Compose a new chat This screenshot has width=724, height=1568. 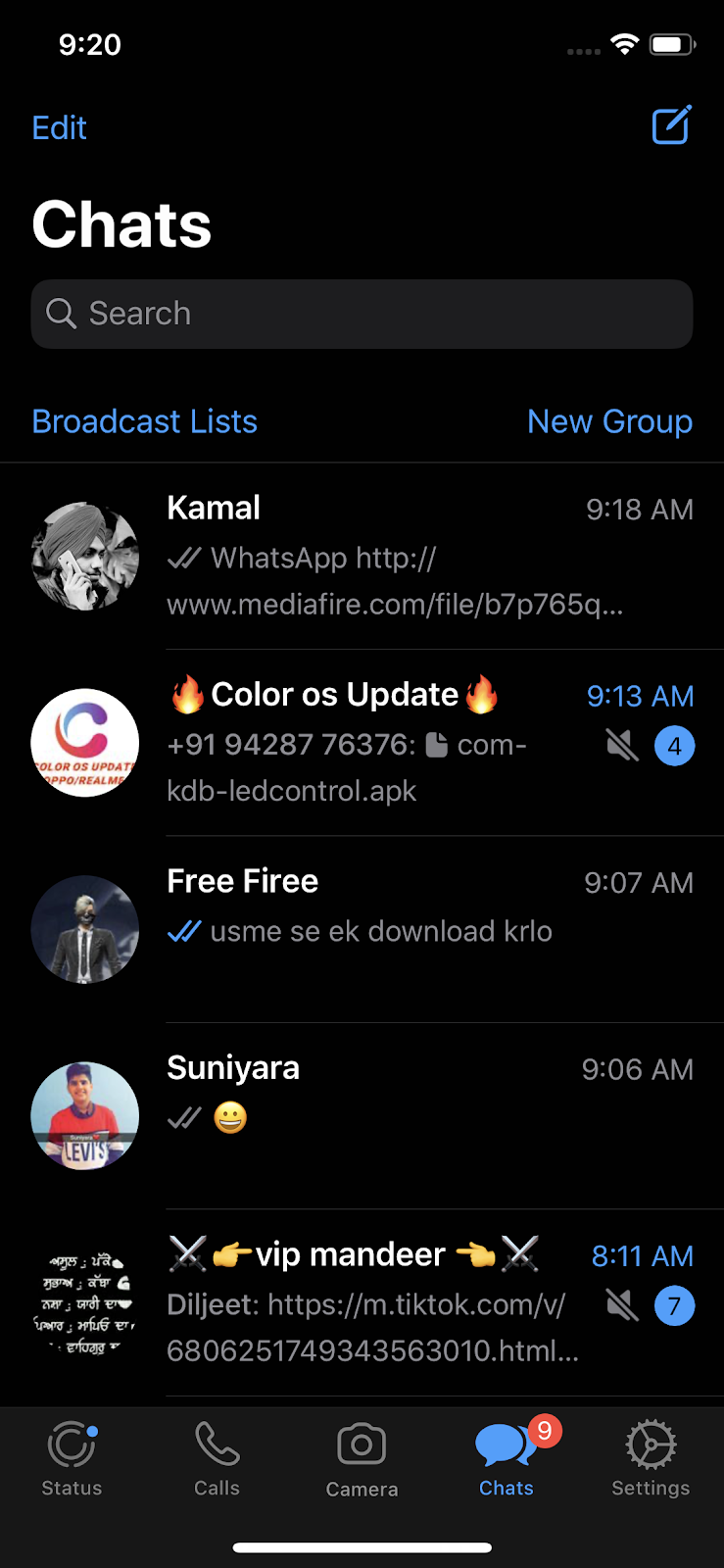672,125
